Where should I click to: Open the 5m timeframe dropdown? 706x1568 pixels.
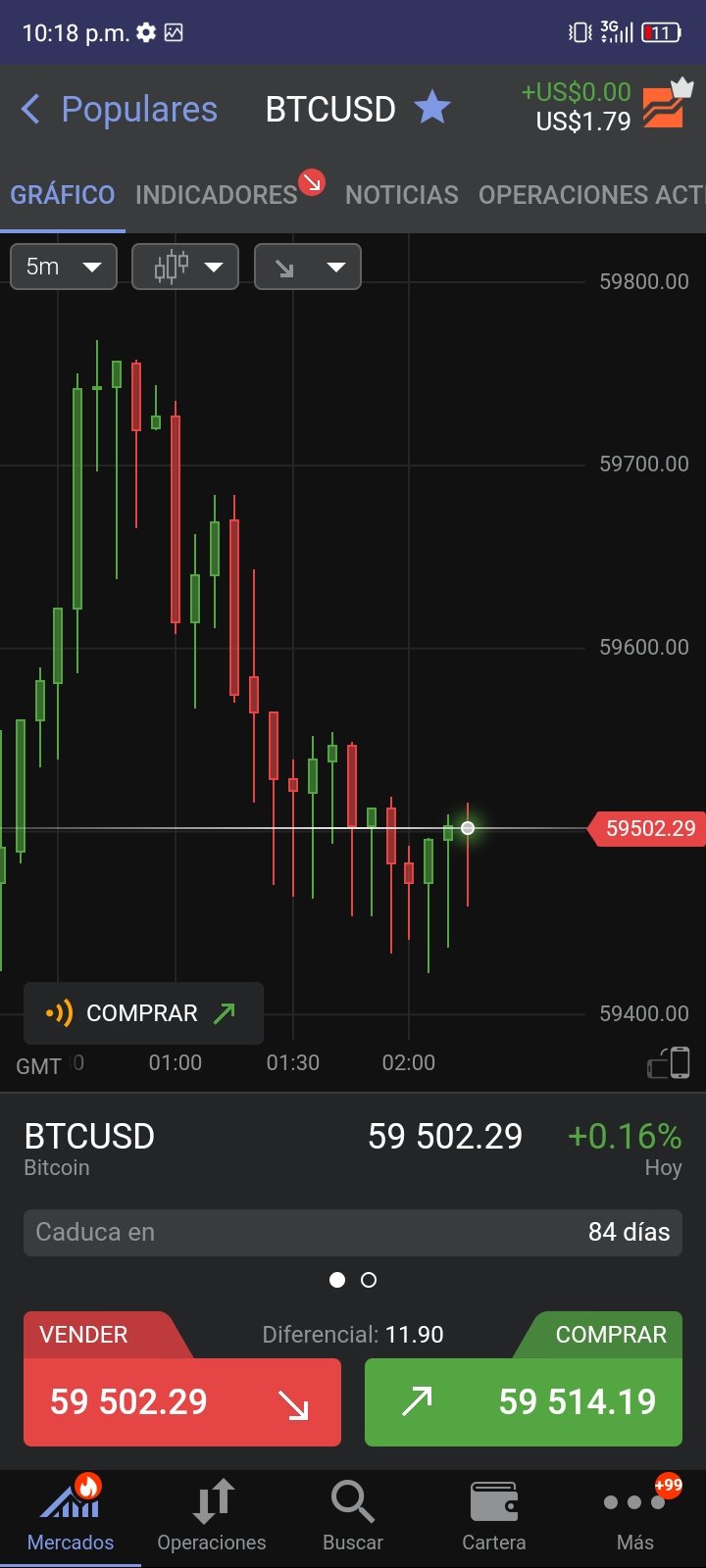point(64,267)
